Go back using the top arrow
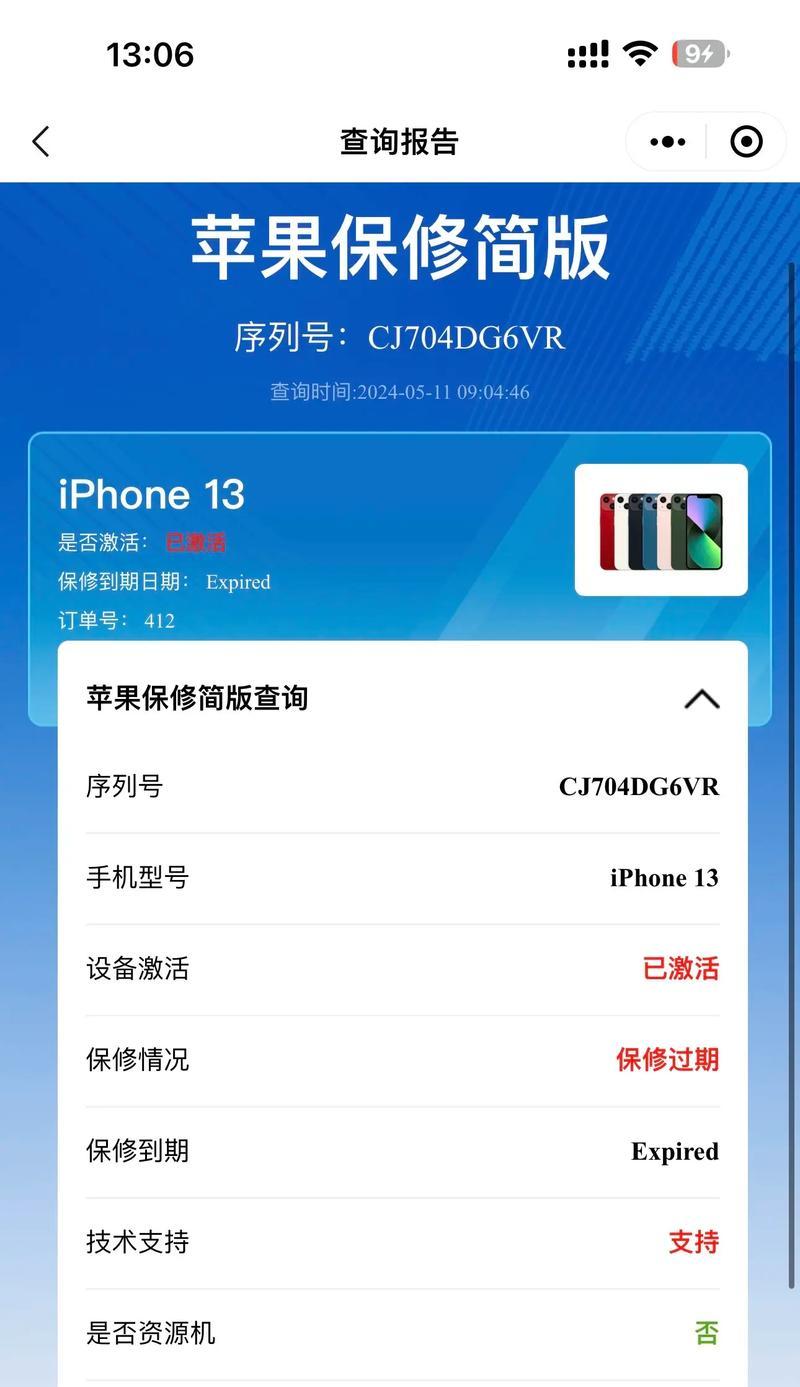This screenshot has height=1387, width=800. [x=41, y=142]
